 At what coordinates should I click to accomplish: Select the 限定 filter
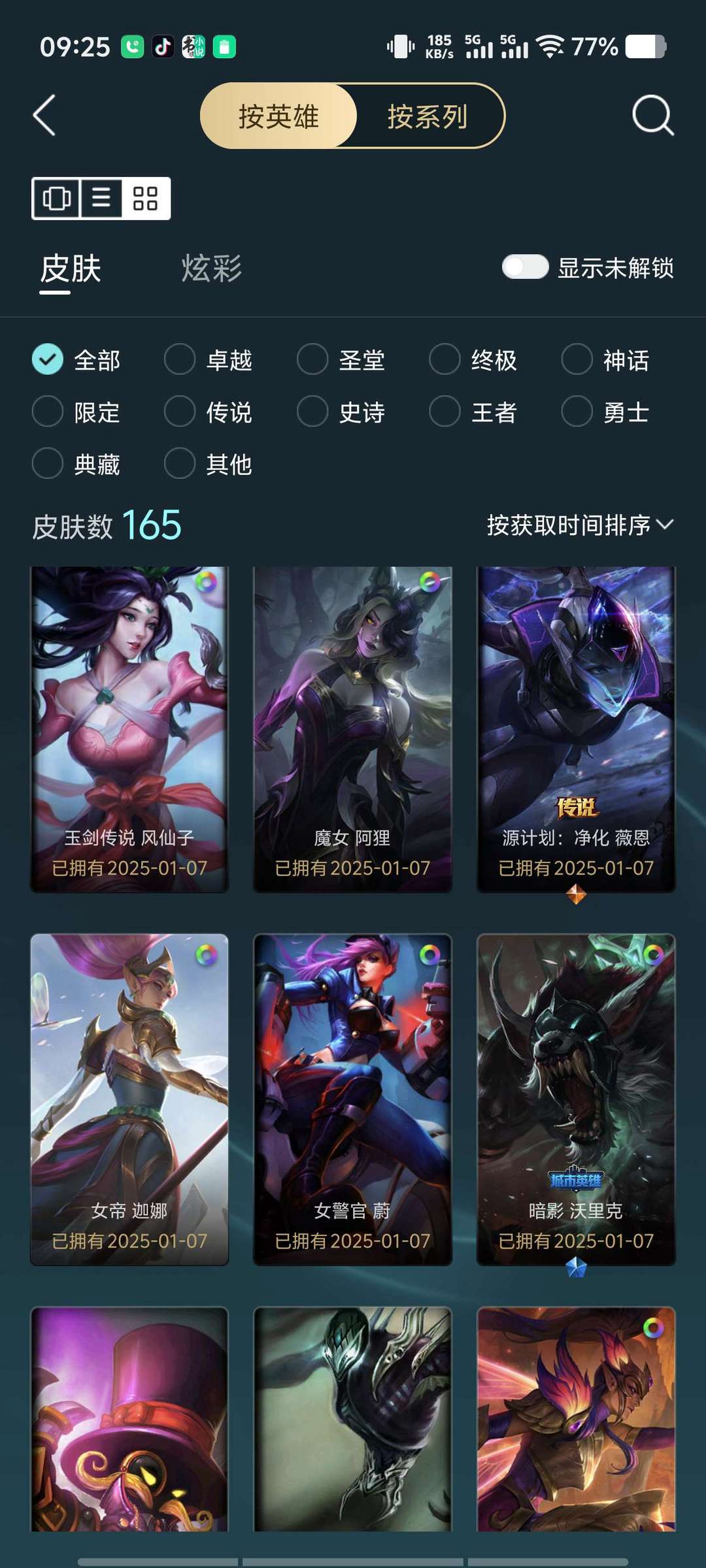(x=76, y=412)
